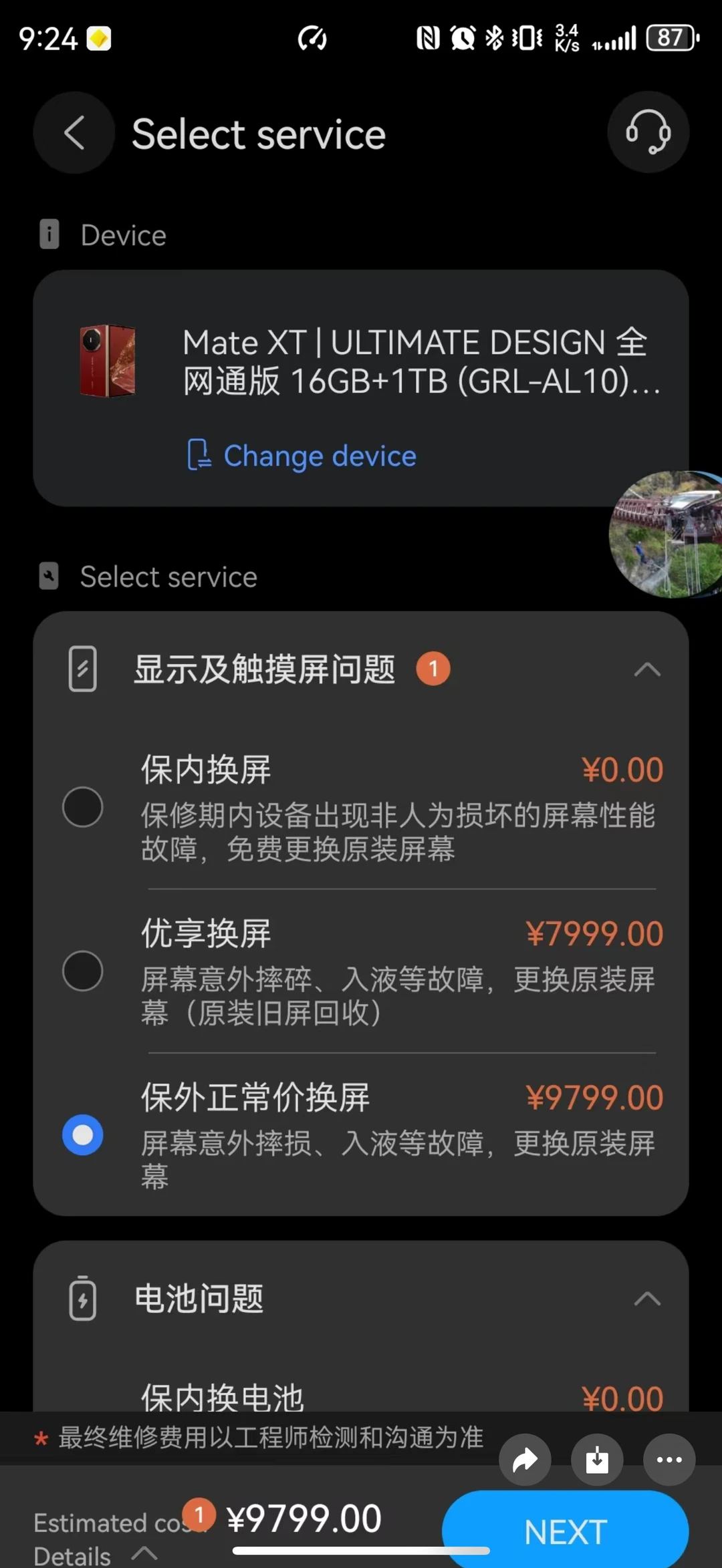This screenshot has width=722, height=1568.
Task: Click the Device info icon
Action: point(47,234)
